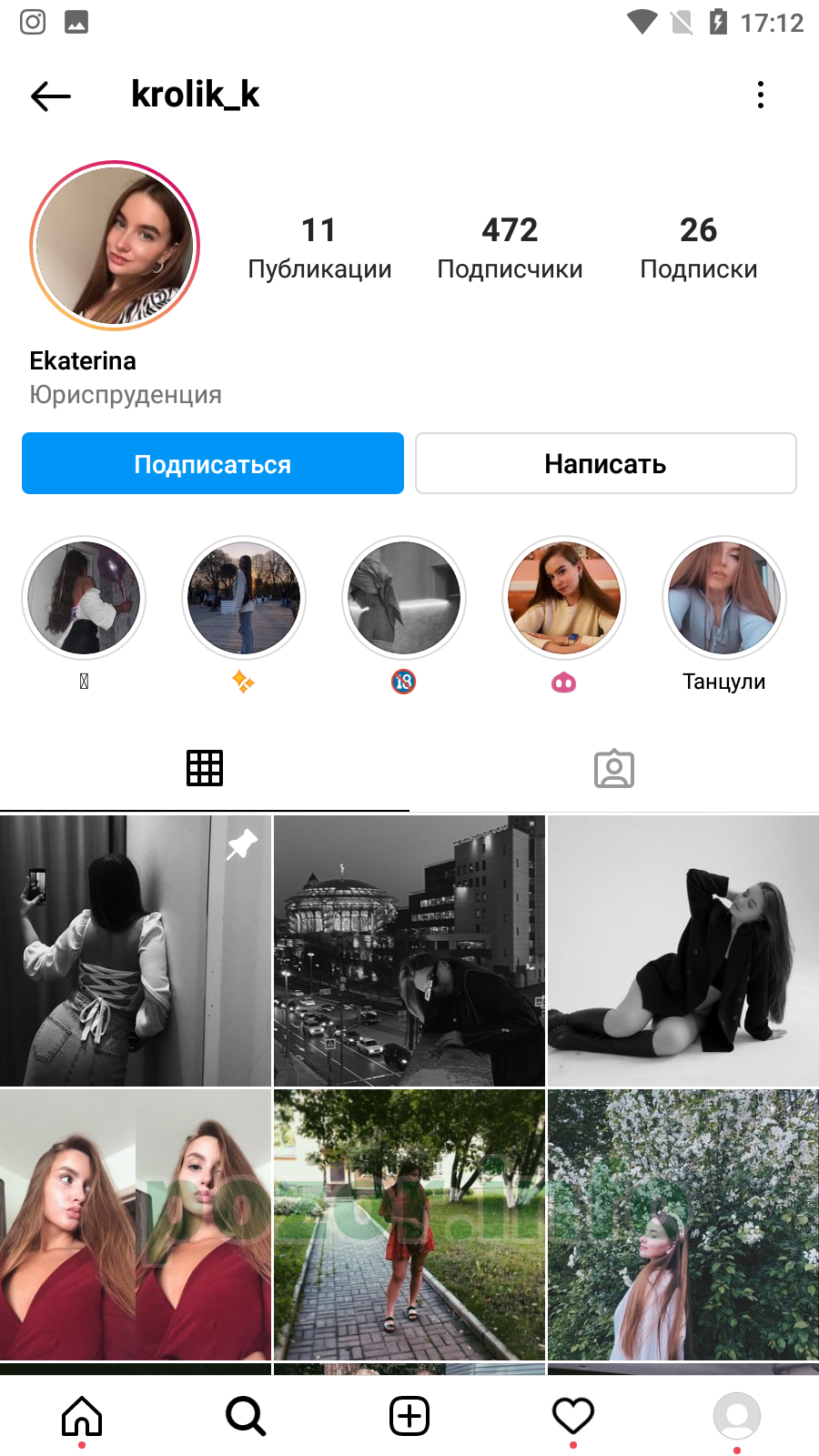The image size is (819, 1456).
Task: Open the highlight with pink emoji
Action: coord(564,598)
